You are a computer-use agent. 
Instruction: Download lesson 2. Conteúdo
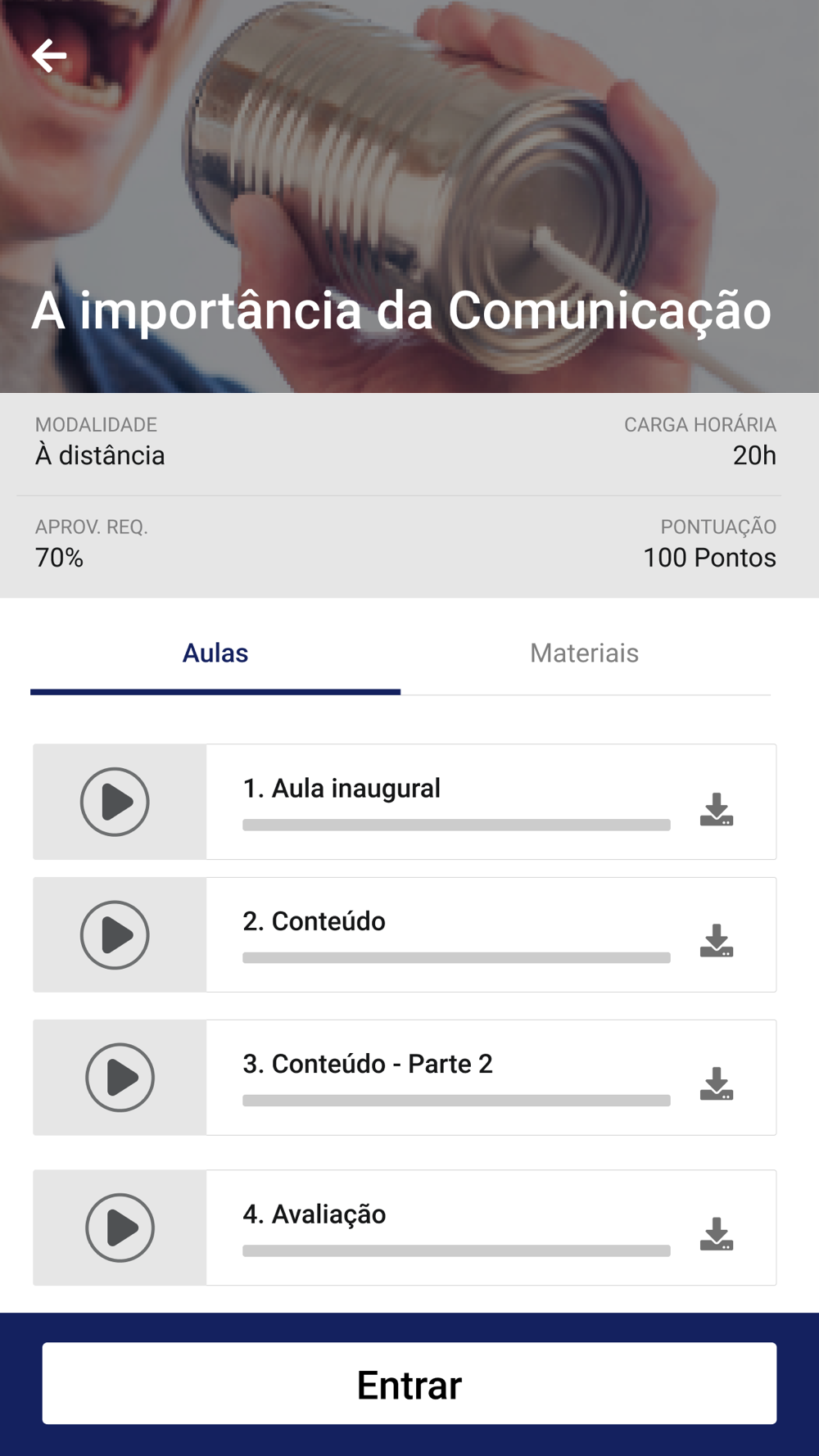(717, 941)
